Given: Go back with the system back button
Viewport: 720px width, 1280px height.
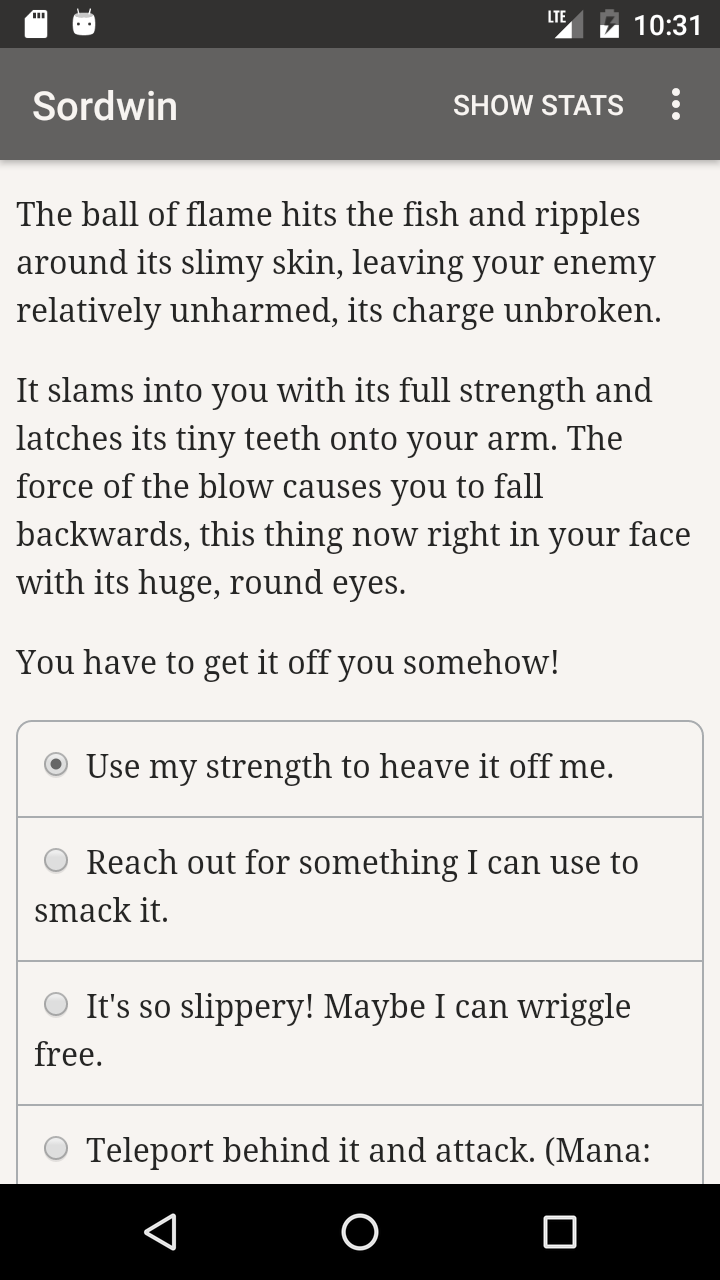Looking at the screenshot, I should click(160, 1232).
